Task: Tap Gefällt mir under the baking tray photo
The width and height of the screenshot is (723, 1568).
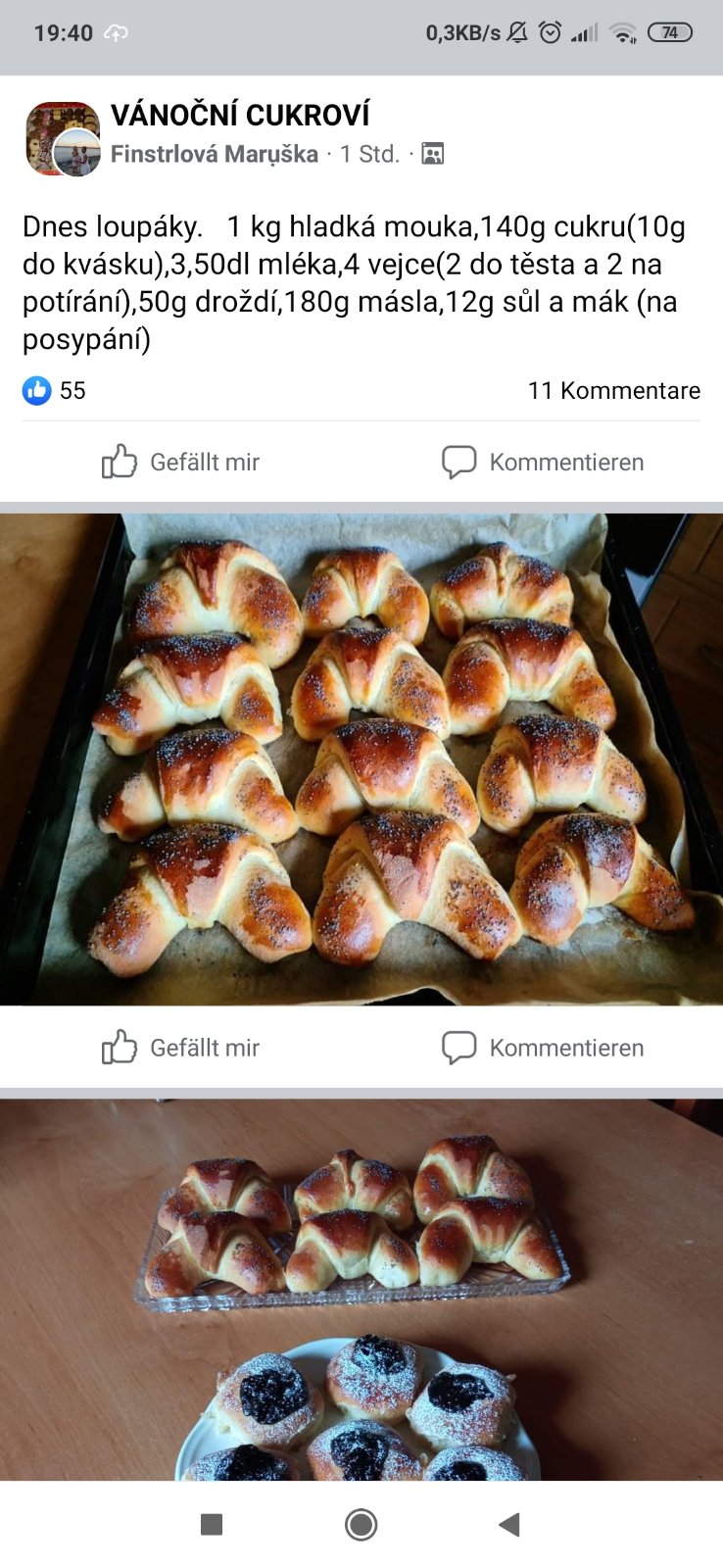Action: coord(181,1048)
